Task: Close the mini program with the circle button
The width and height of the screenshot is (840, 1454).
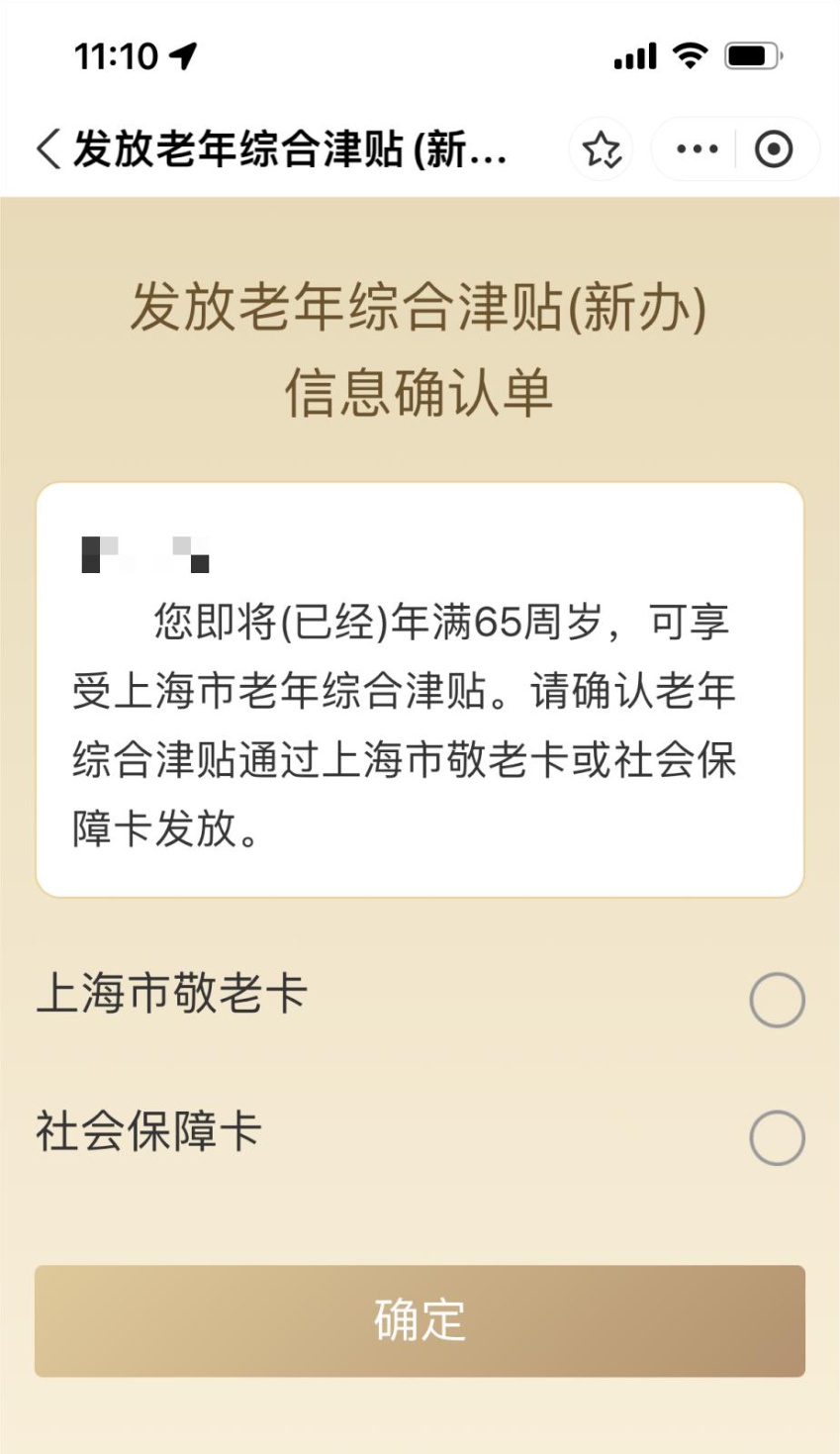Action: click(773, 149)
